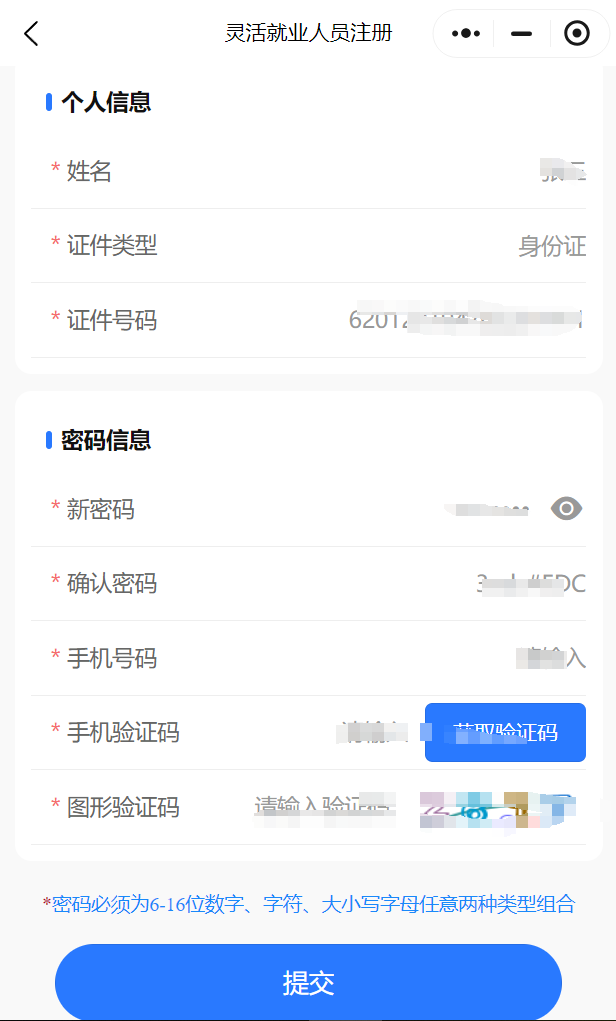Tap 获取验证码 to request SMS code

coord(505,733)
